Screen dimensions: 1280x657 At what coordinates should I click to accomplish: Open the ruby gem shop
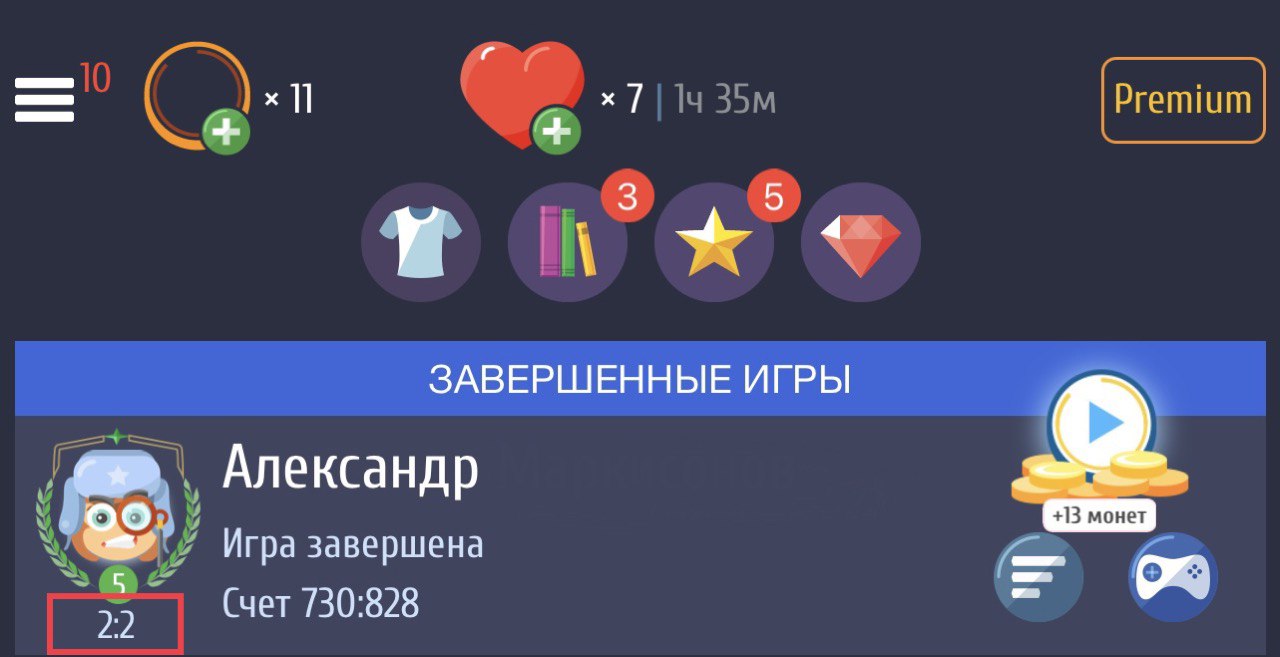[x=860, y=242]
